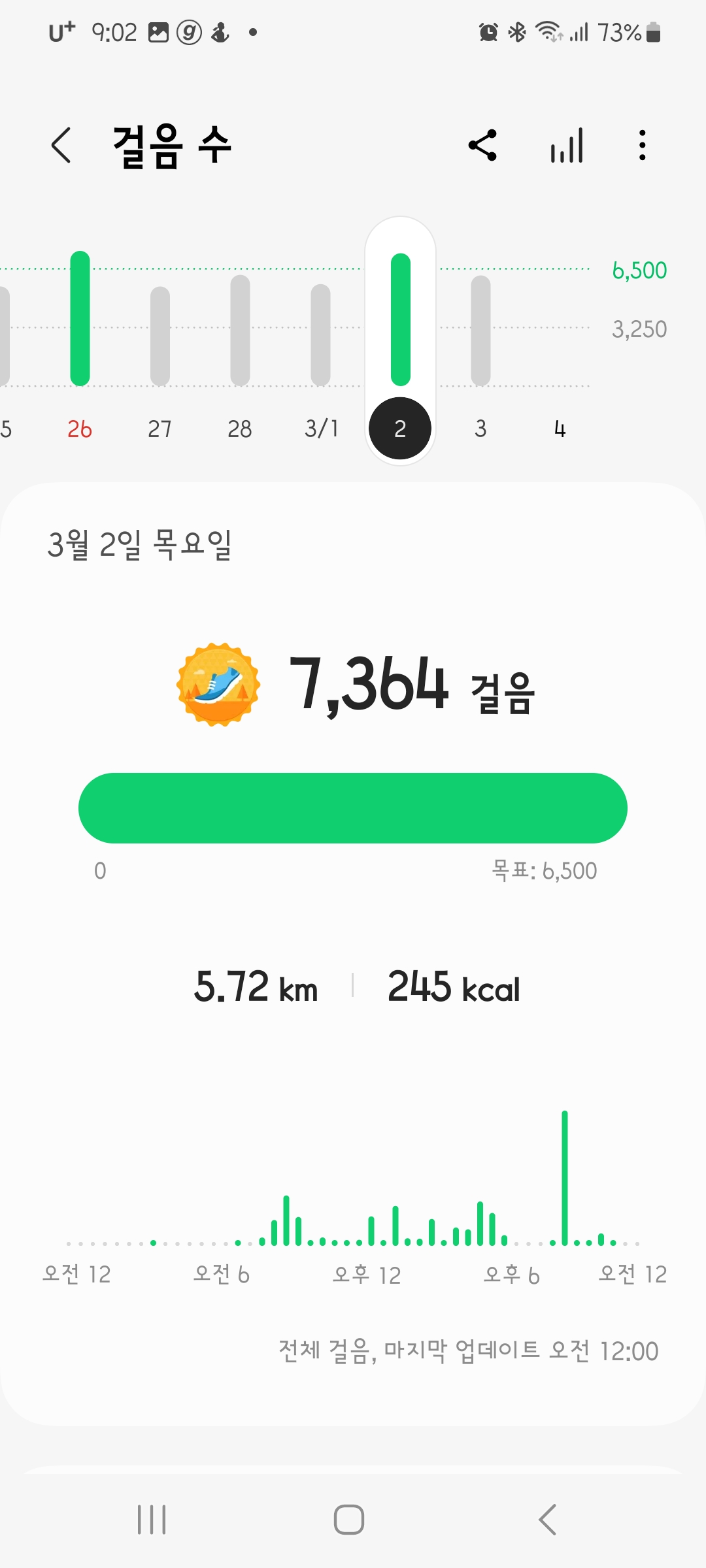Select the bar for day 26

coord(80,319)
